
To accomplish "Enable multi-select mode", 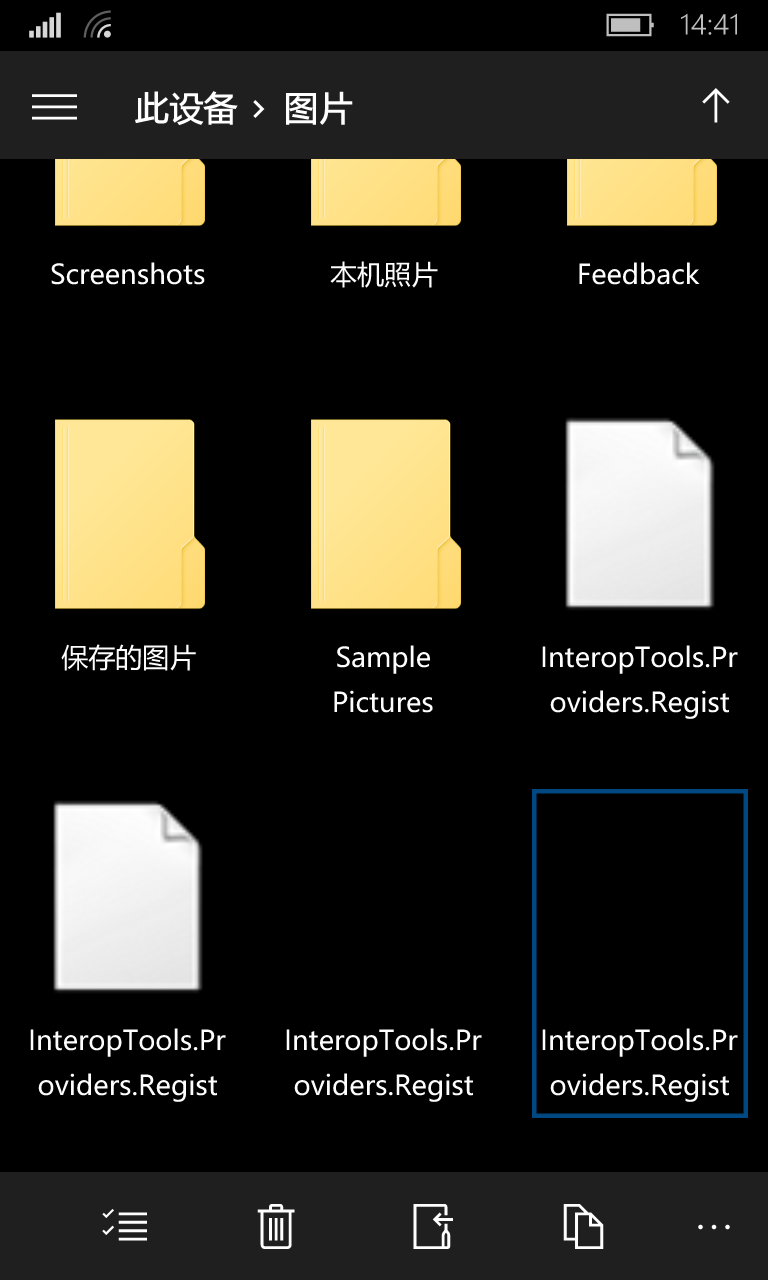I will click(125, 1225).
